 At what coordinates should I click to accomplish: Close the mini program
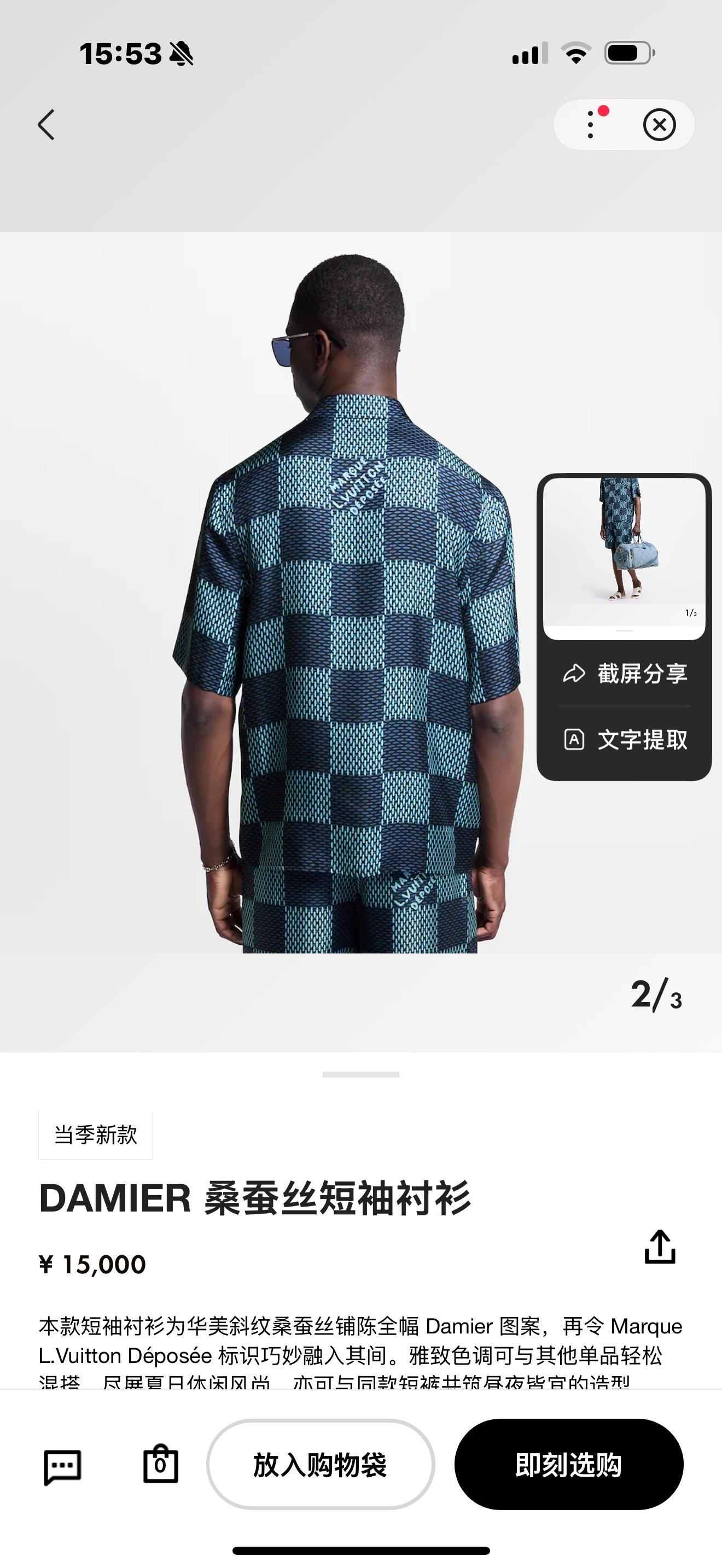point(659,125)
